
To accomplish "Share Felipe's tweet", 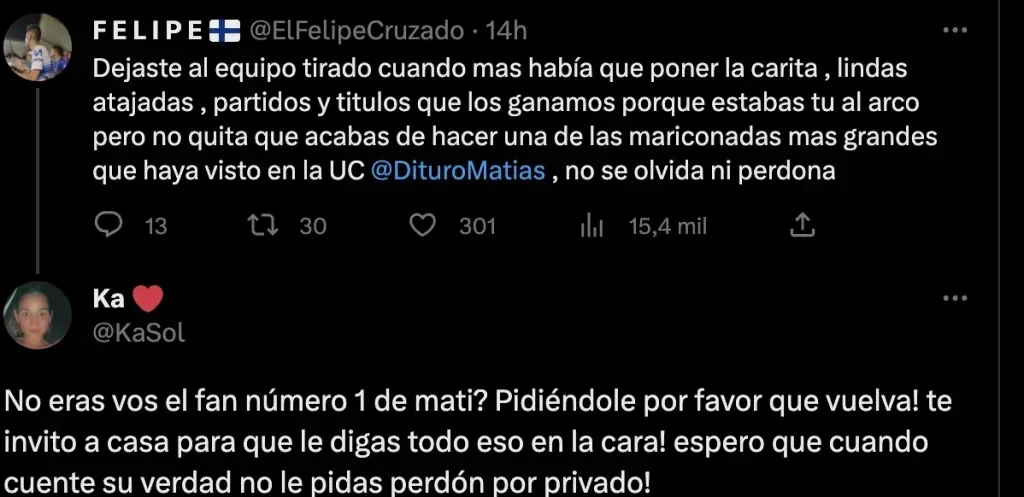I will coord(800,227).
